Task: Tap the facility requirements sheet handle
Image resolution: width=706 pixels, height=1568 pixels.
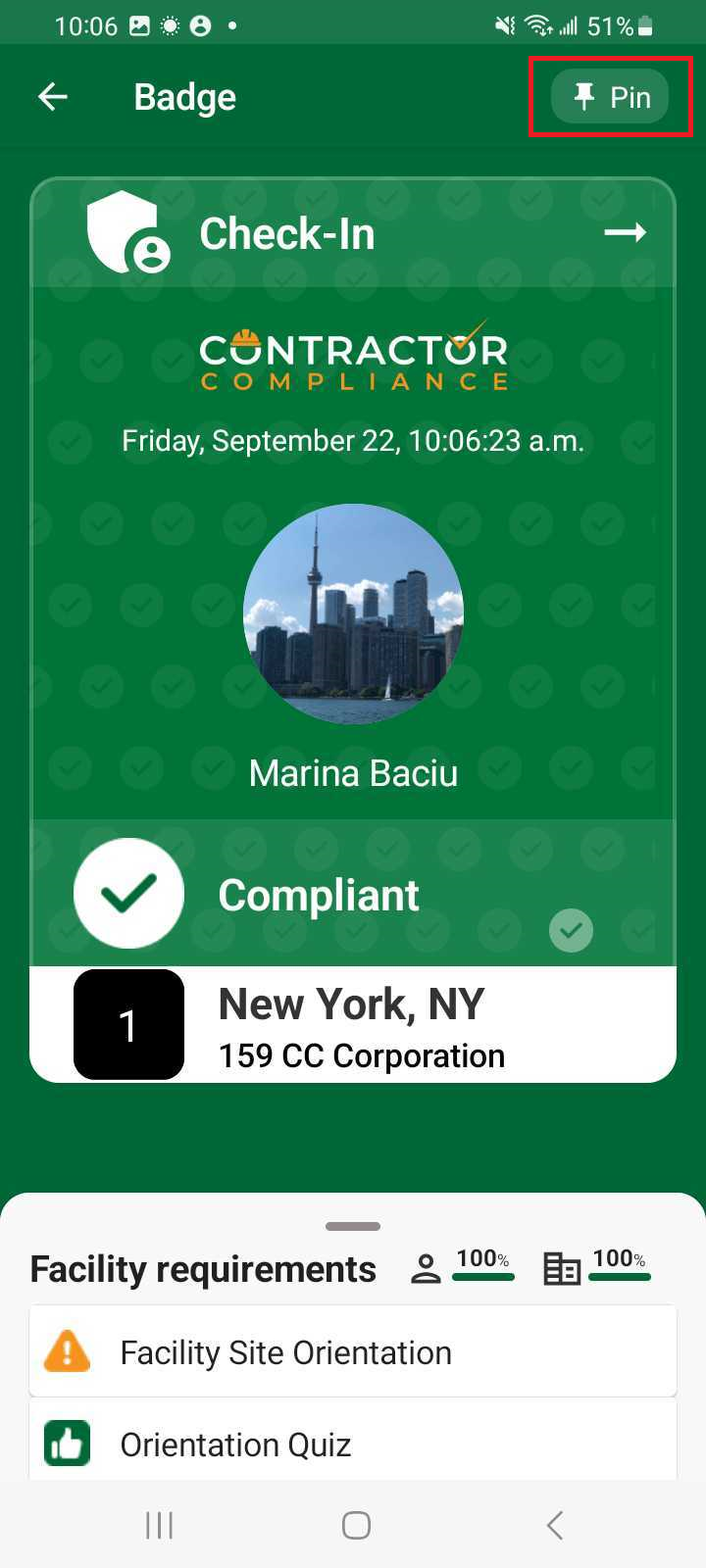Action: 353,1226
